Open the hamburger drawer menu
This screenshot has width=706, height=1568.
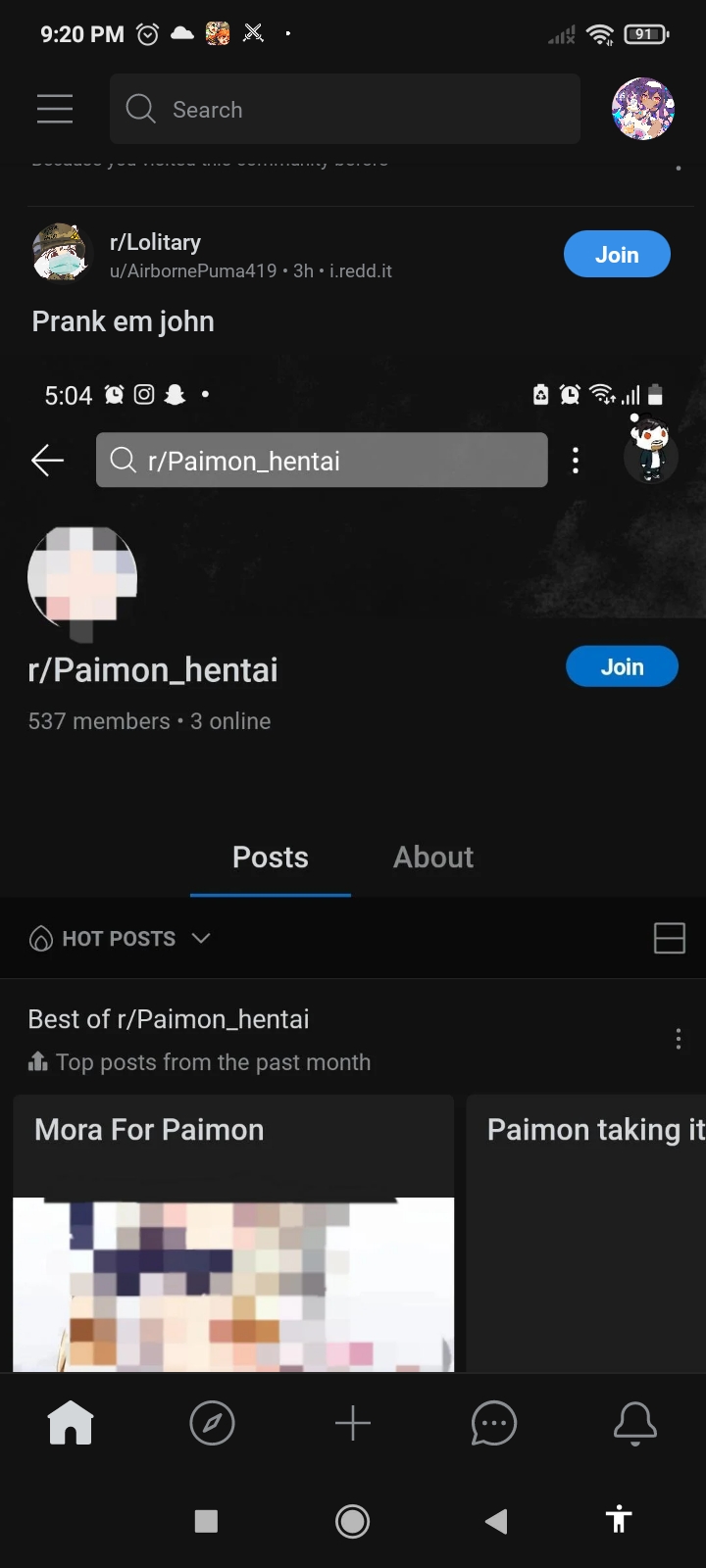tap(55, 109)
